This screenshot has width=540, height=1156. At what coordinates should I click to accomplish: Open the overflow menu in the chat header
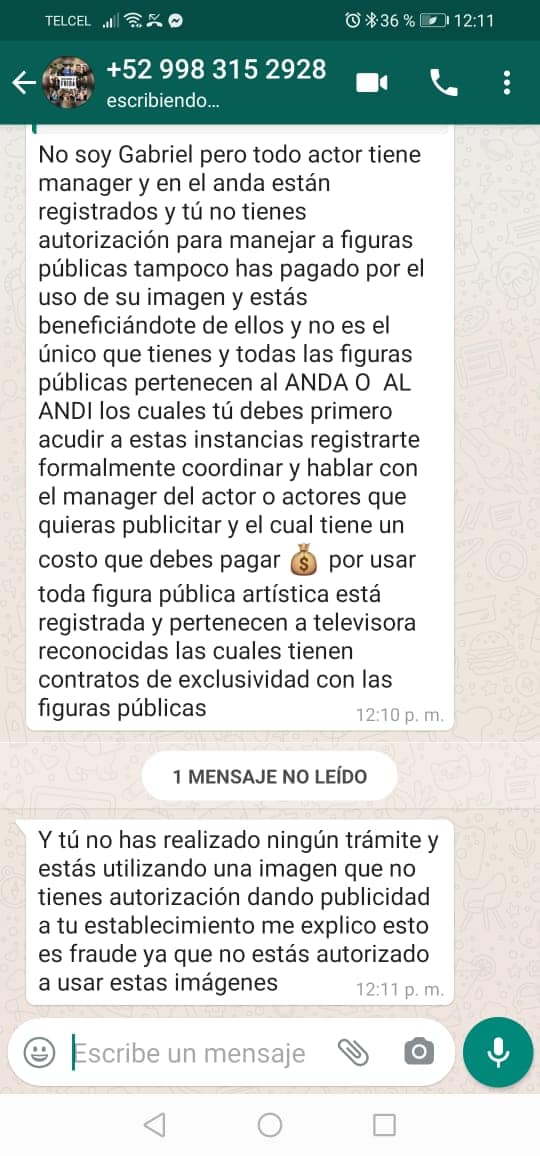(507, 83)
